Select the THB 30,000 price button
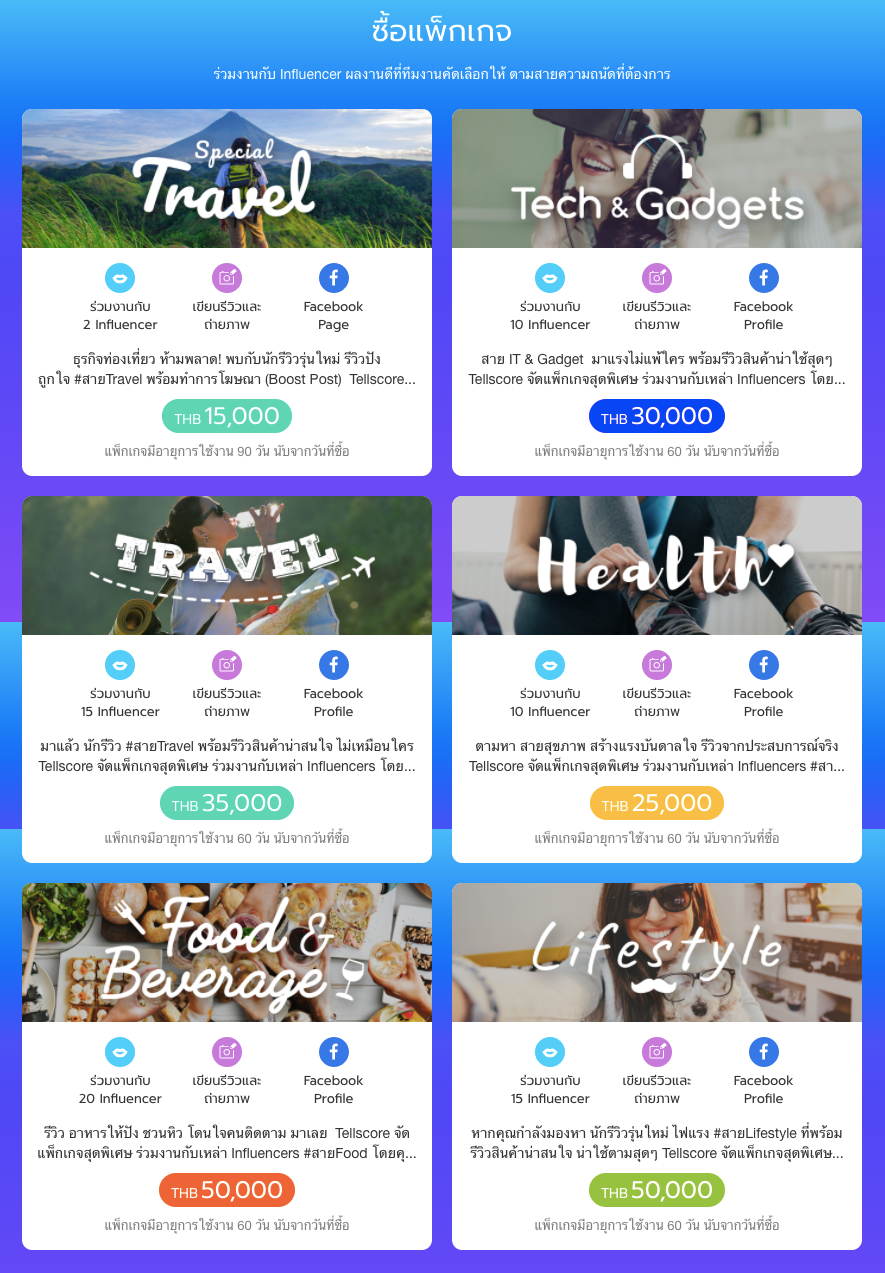 [657, 417]
